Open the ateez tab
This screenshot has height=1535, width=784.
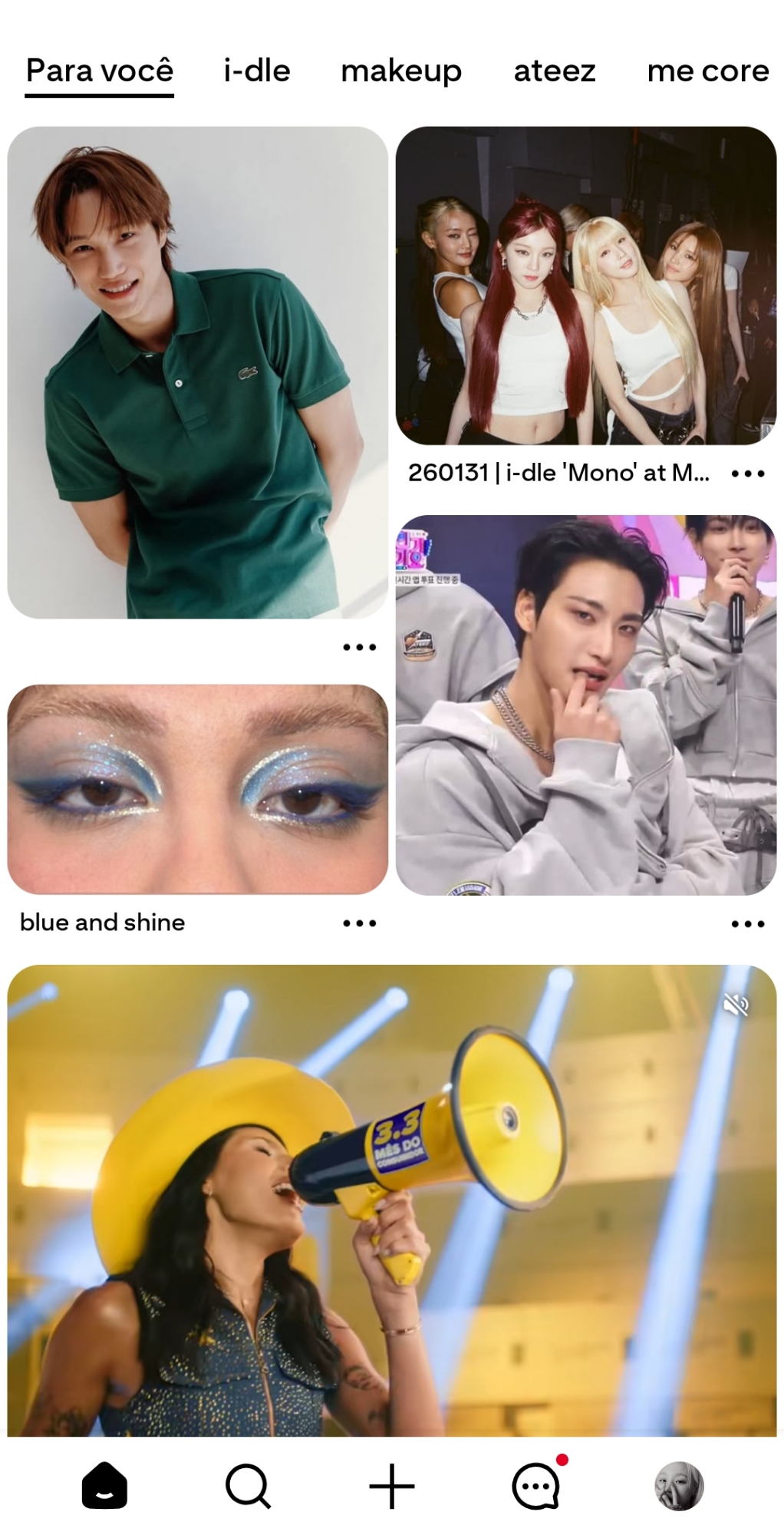pyautogui.click(x=554, y=71)
